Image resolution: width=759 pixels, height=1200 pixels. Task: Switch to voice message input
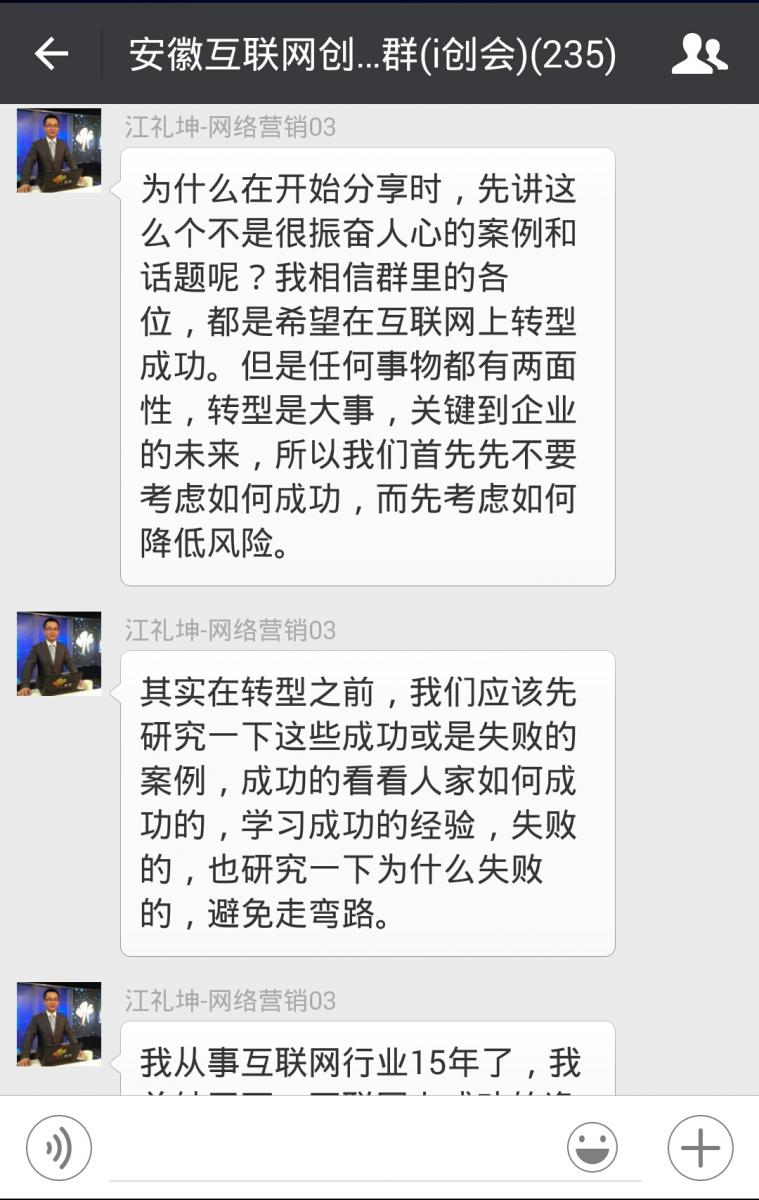59,1148
